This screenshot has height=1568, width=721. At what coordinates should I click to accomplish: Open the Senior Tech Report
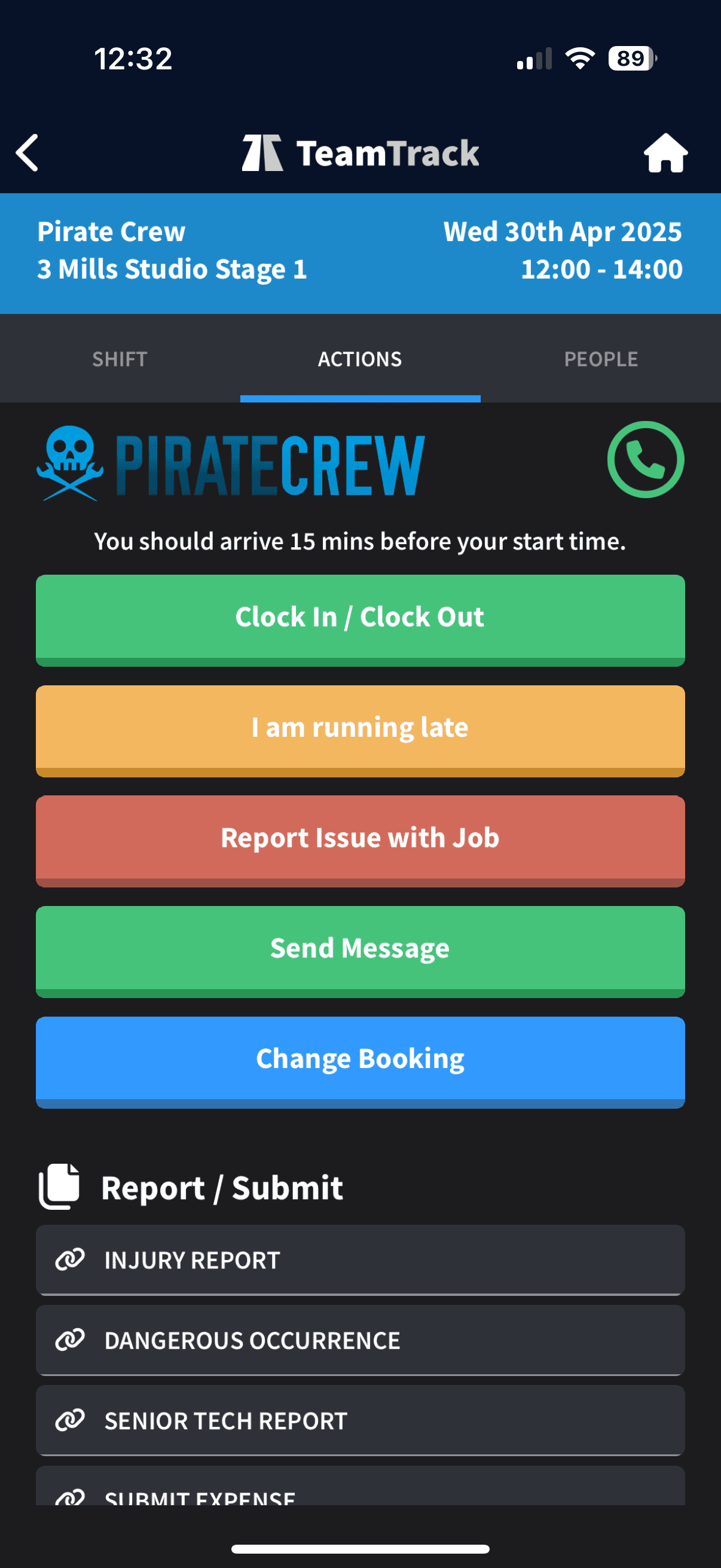(x=360, y=1420)
